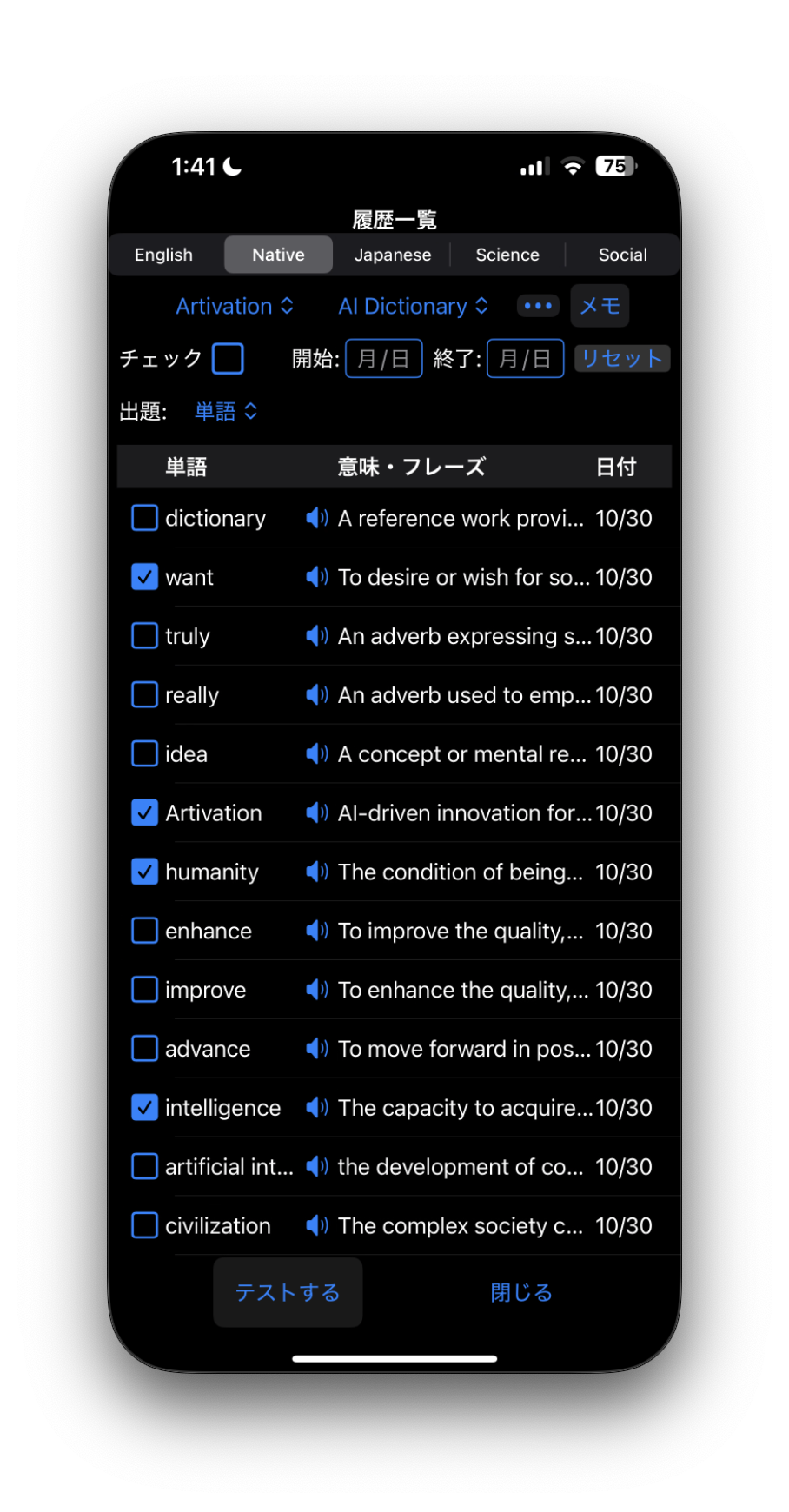Open the AI Dictionary dropdown
789x1512 pixels.
tap(414, 306)
